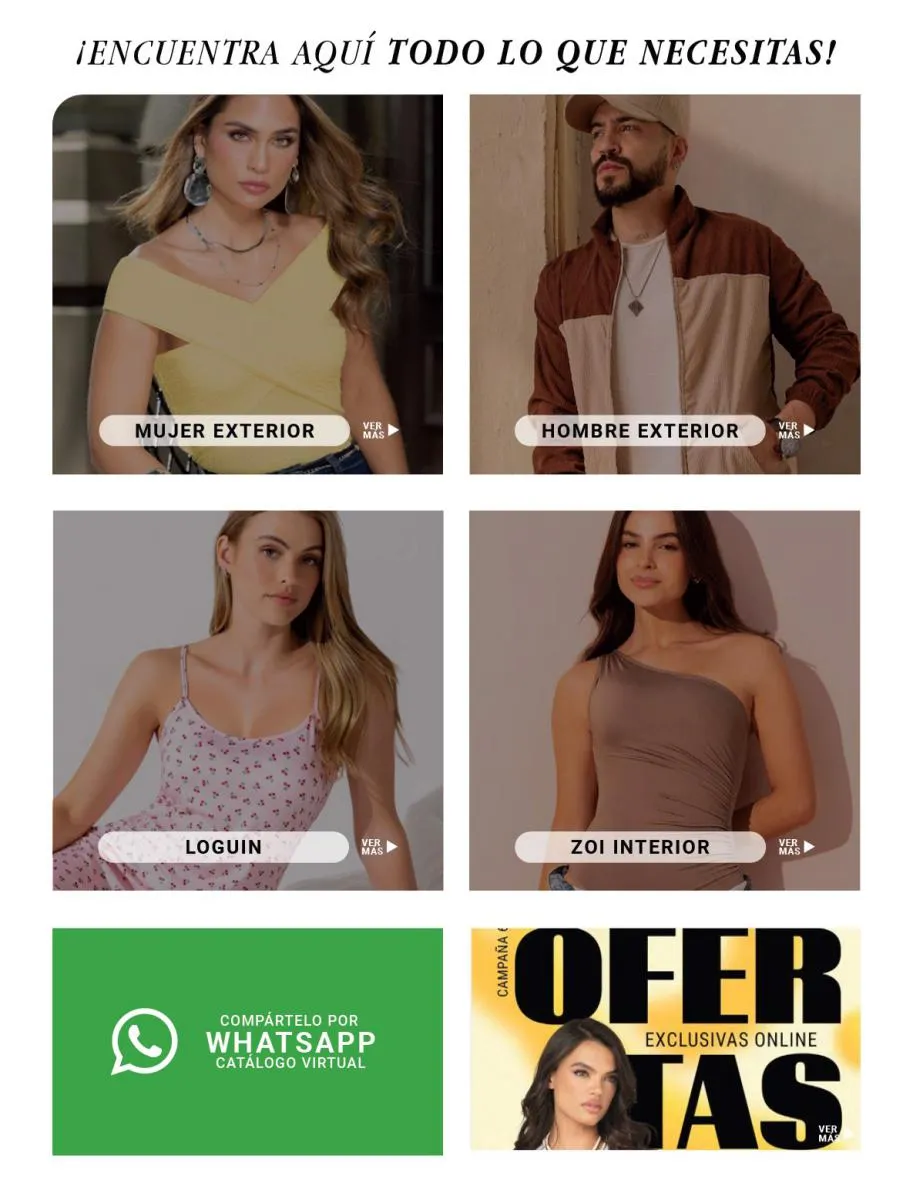Open the Hombre Exterior category
Image resolution: width=913 pixels, height=1200 pixels.
point(640,431)
